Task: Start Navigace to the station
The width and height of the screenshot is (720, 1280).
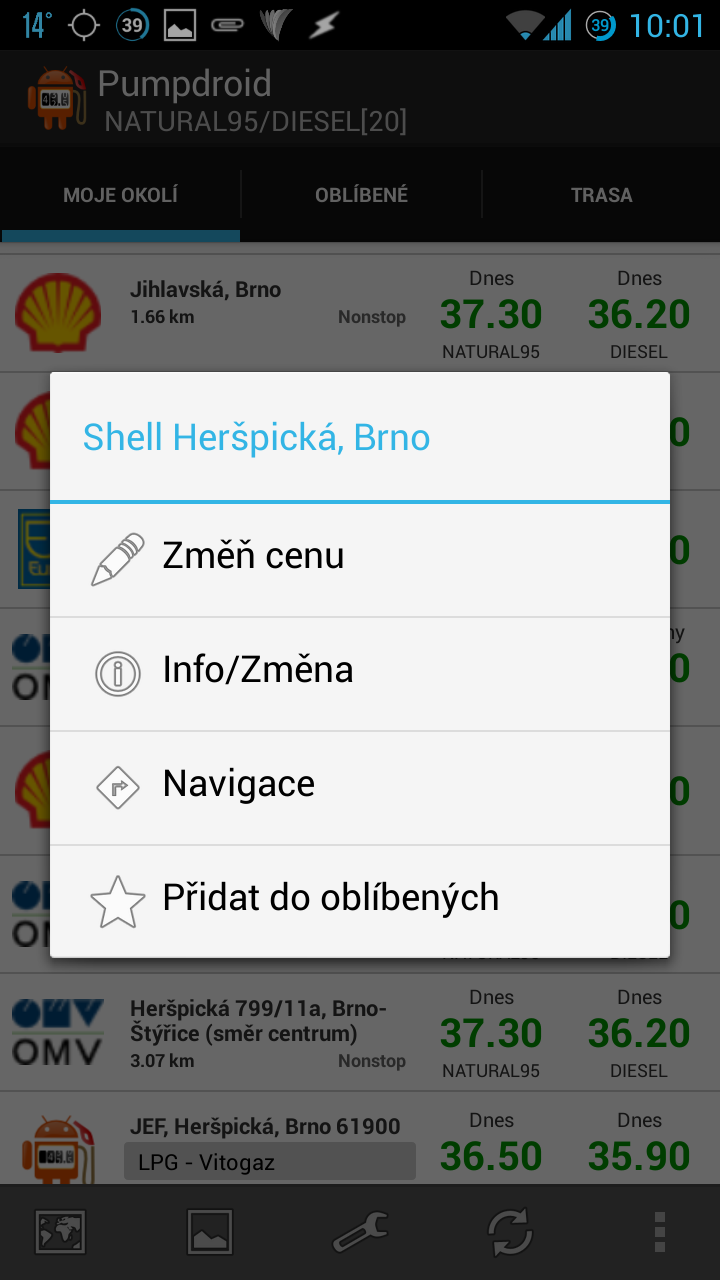Action: point(360,788)
